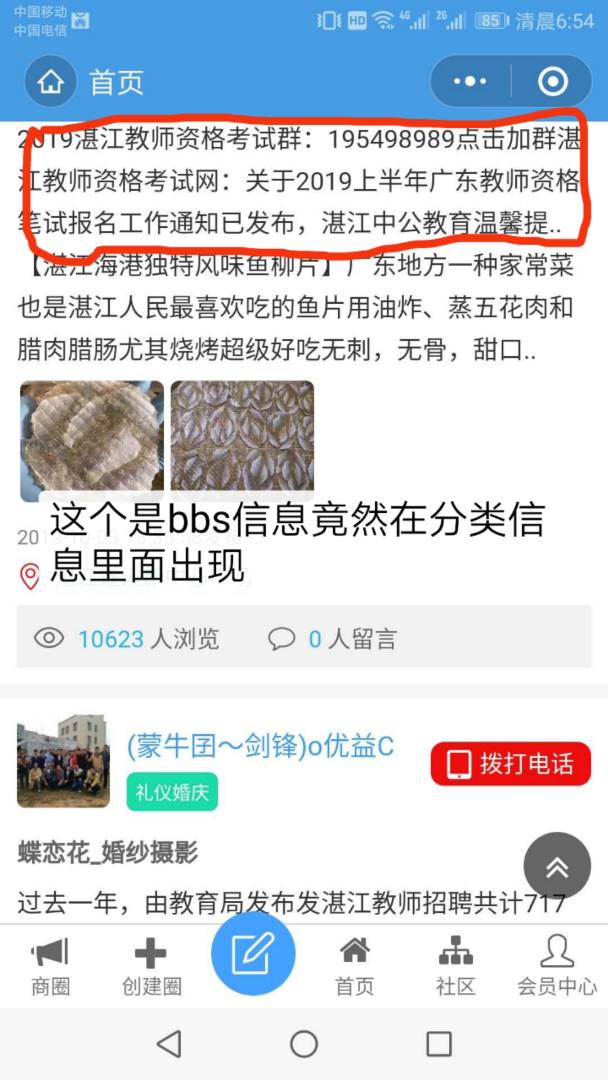Select the 首页 tab in bottom navigation
This screenshot has width=608, height=1080.
click(x=354, y=967)
